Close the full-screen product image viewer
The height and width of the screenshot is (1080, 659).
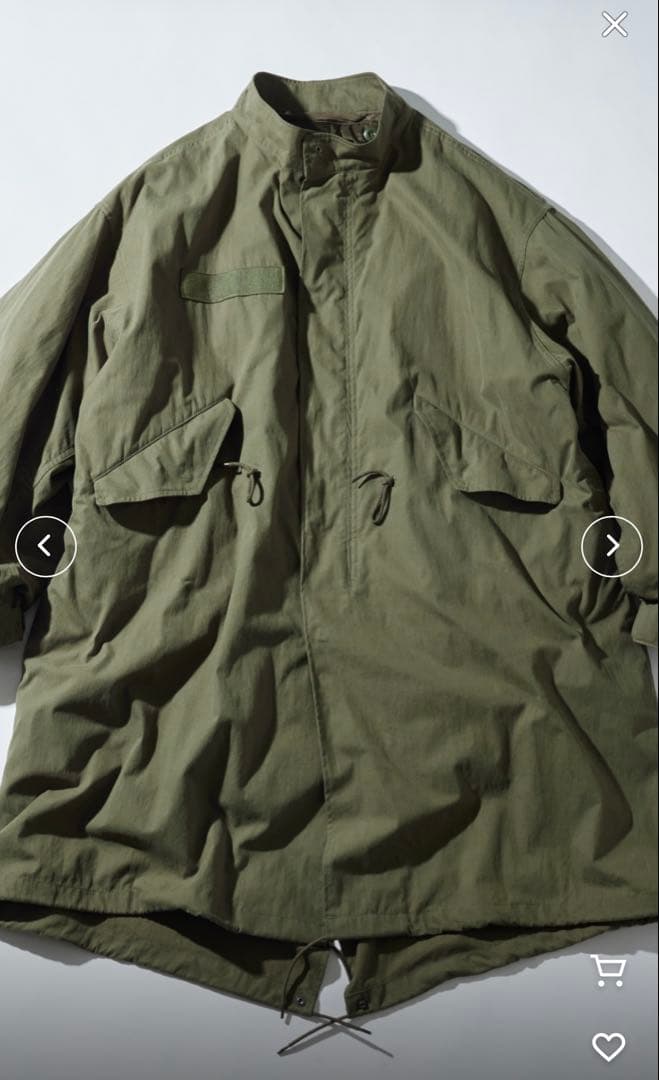614,24
